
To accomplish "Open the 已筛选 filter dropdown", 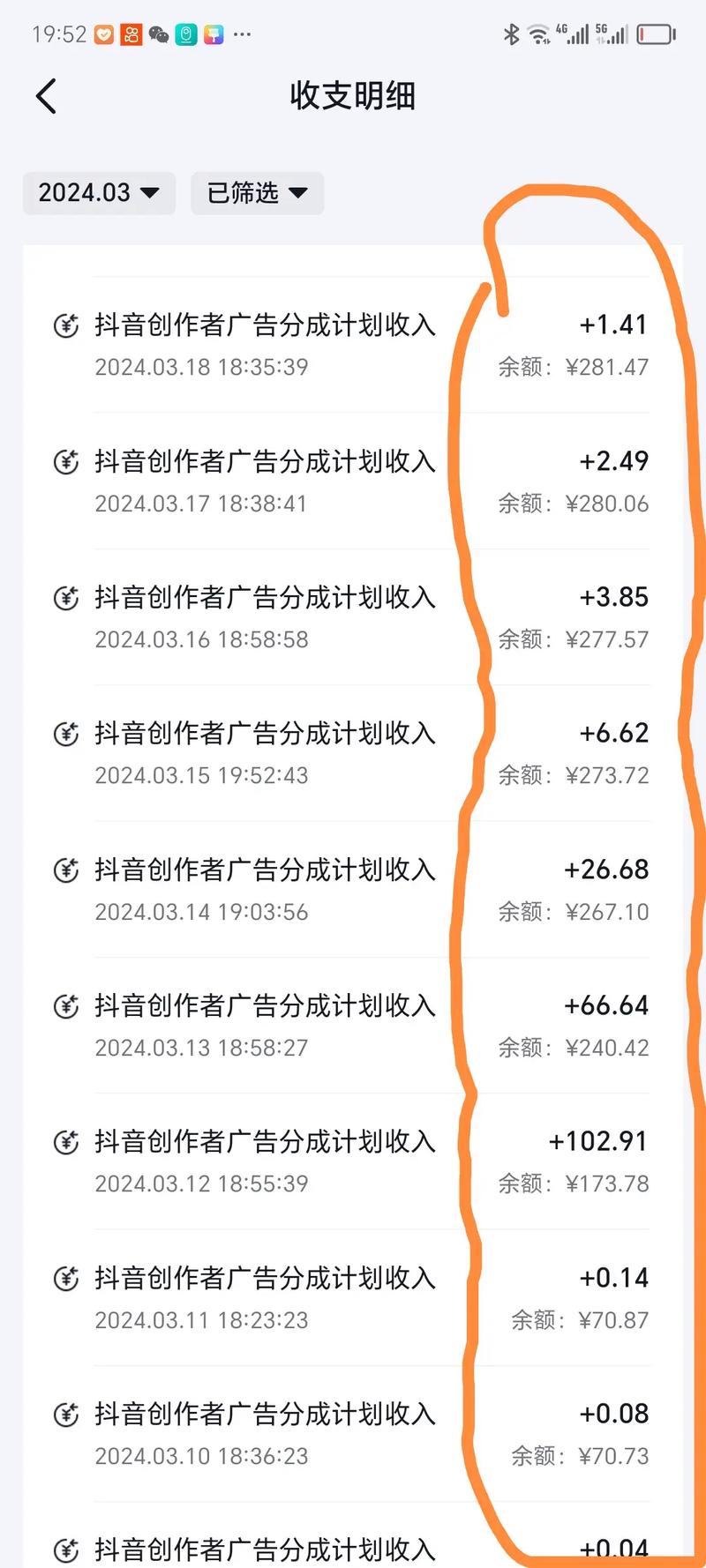I will pos(257,193).
